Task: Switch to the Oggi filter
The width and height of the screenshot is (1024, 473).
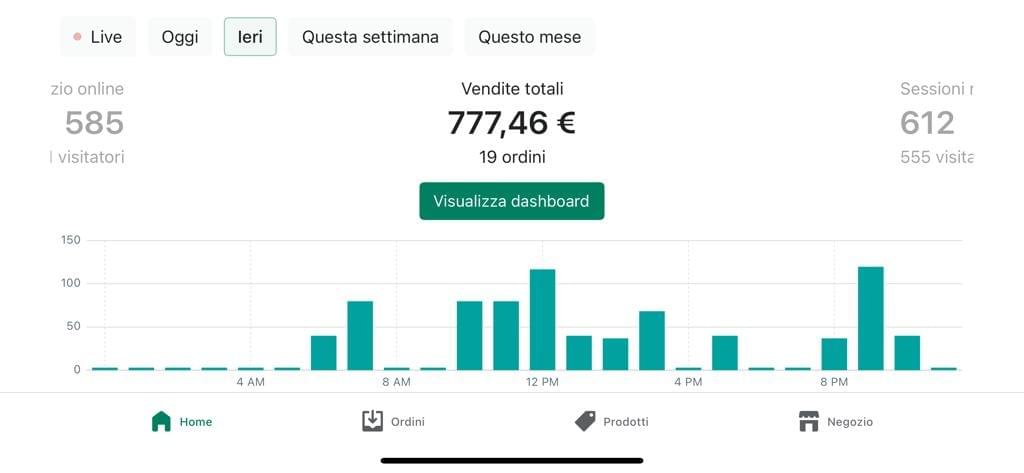Action: click(180, 37)
